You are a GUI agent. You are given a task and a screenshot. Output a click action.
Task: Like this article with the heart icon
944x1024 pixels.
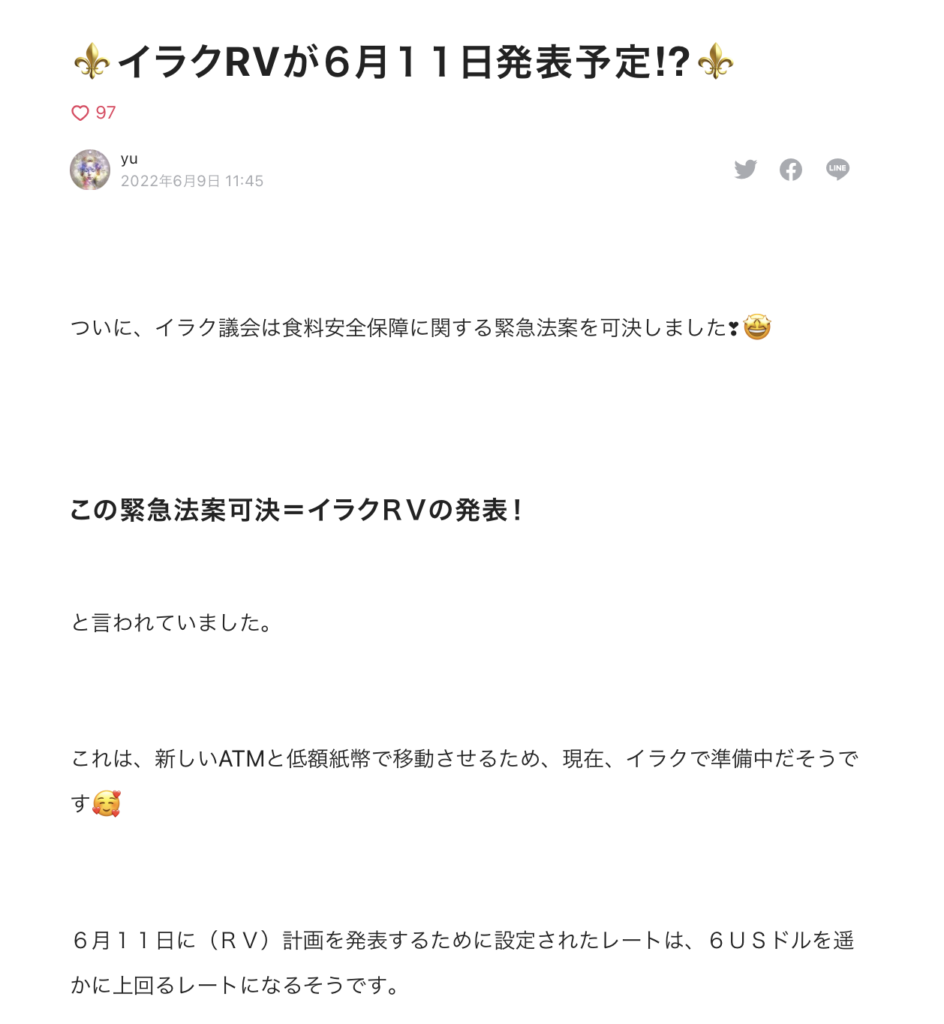pyautogui.click(x=80, y=113)
